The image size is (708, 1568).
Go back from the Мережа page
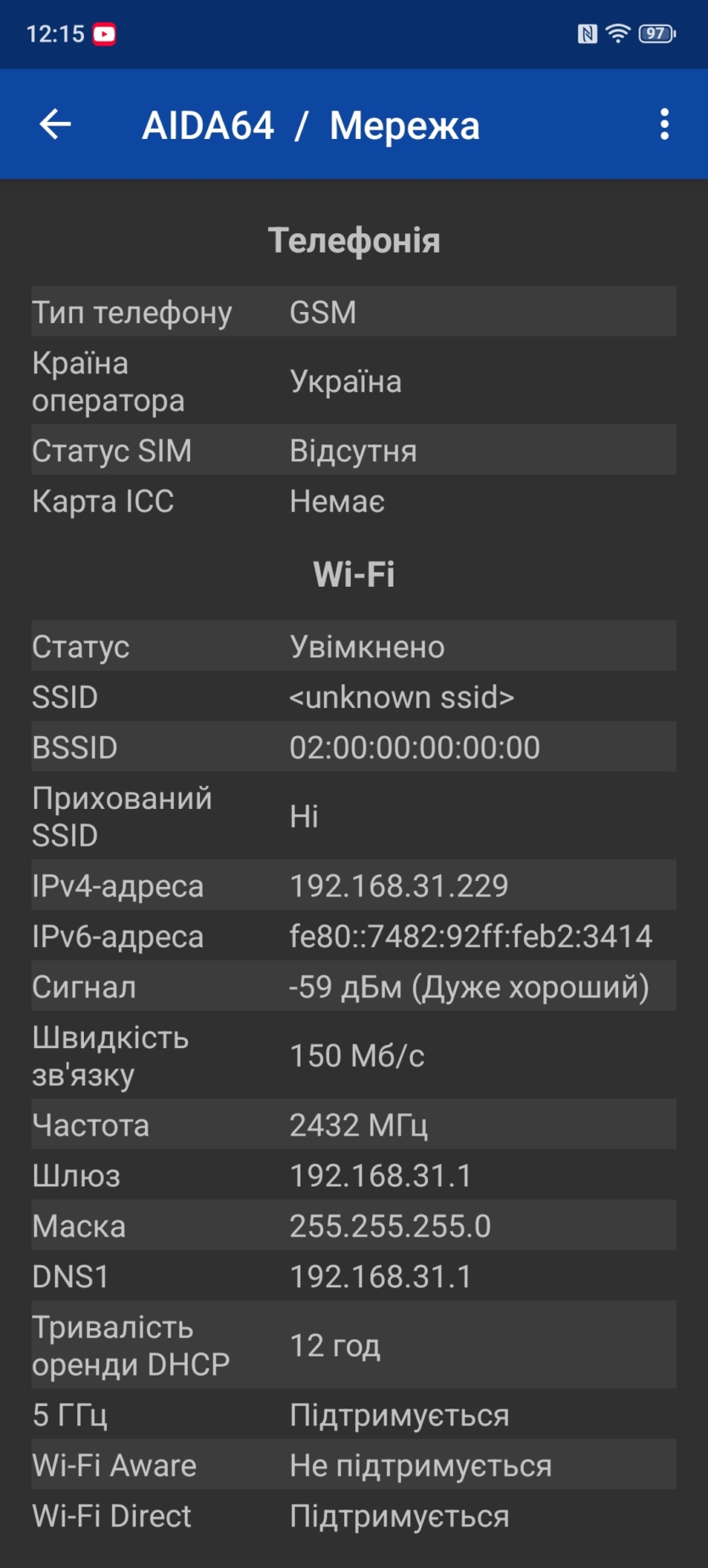pyautogui.click(x=55, y=125)
